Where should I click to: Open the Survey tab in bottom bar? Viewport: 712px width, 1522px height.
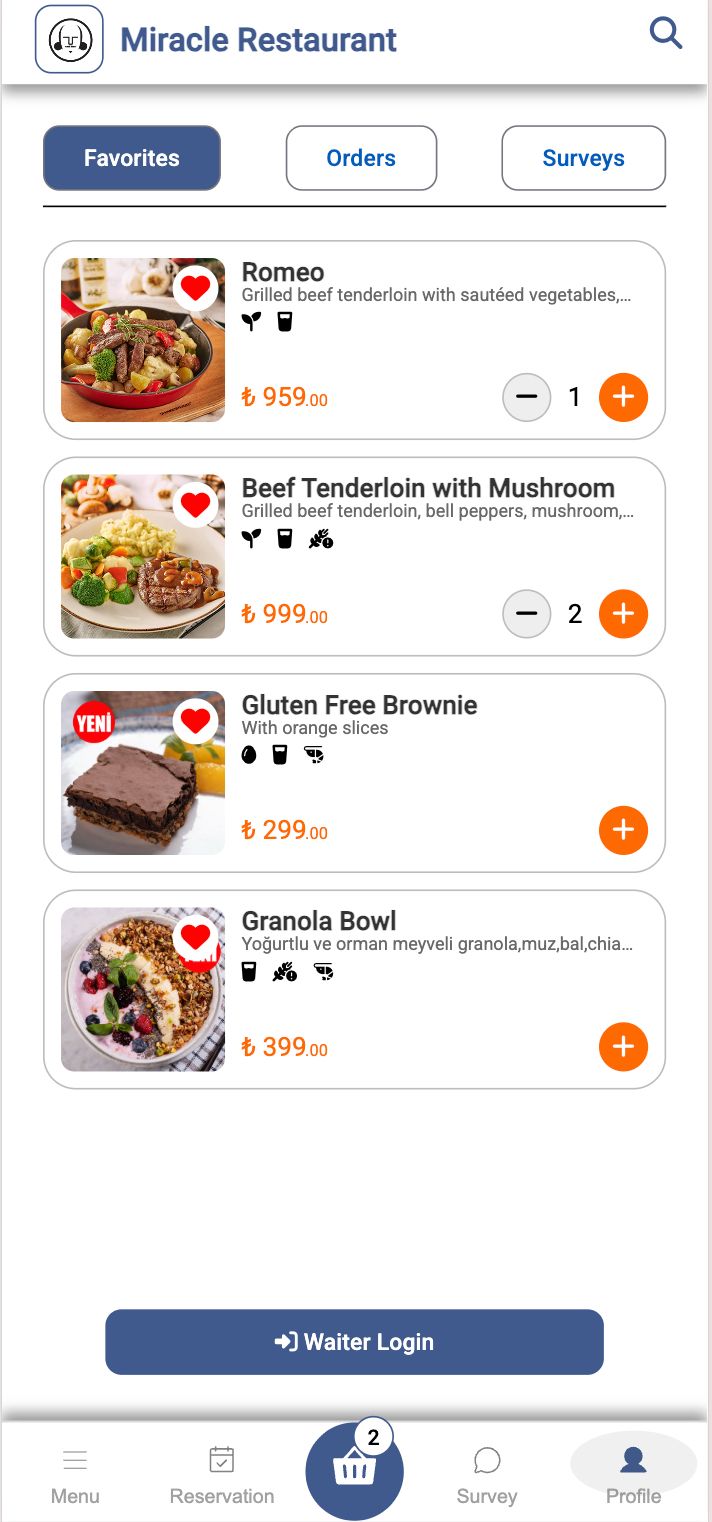487,1476
